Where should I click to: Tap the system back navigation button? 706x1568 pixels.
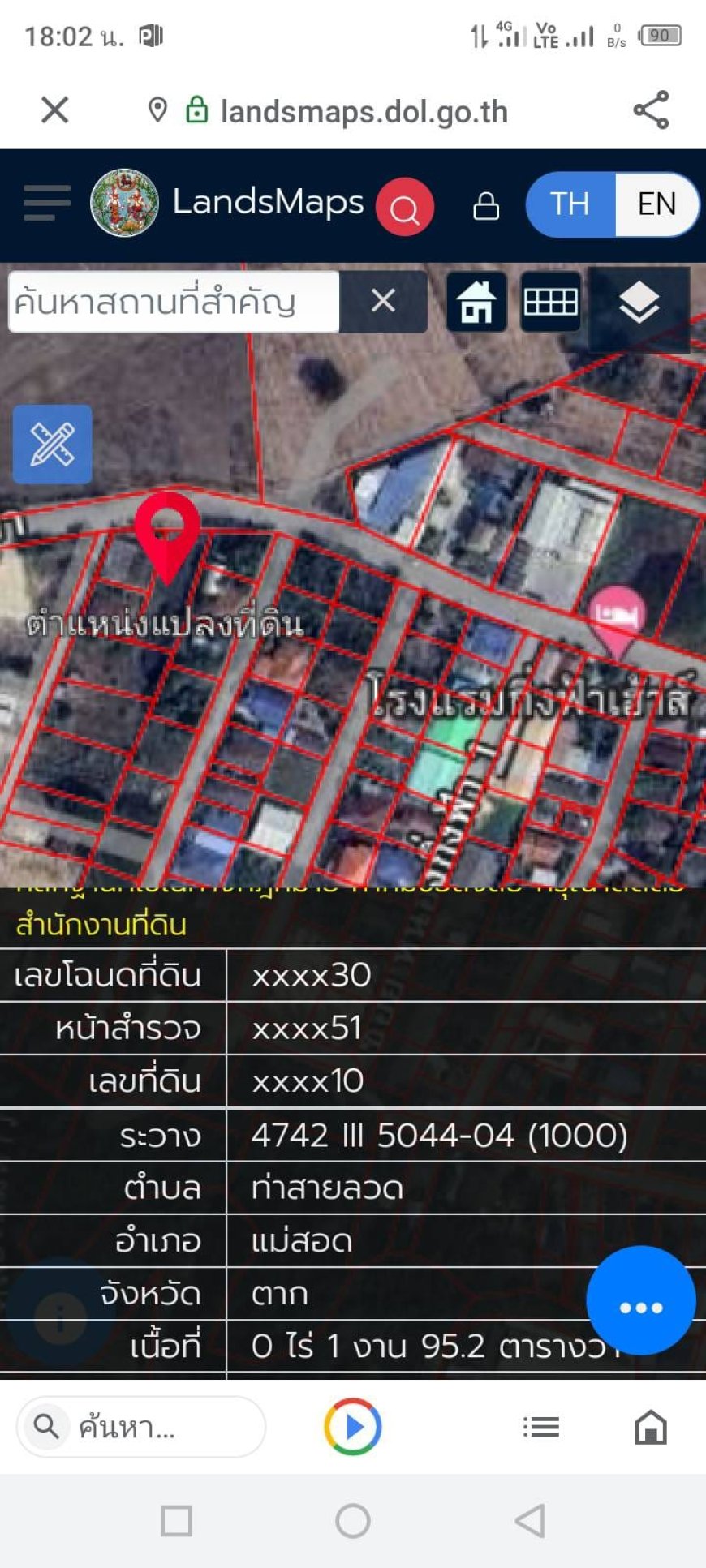(x=529, y=1521)
